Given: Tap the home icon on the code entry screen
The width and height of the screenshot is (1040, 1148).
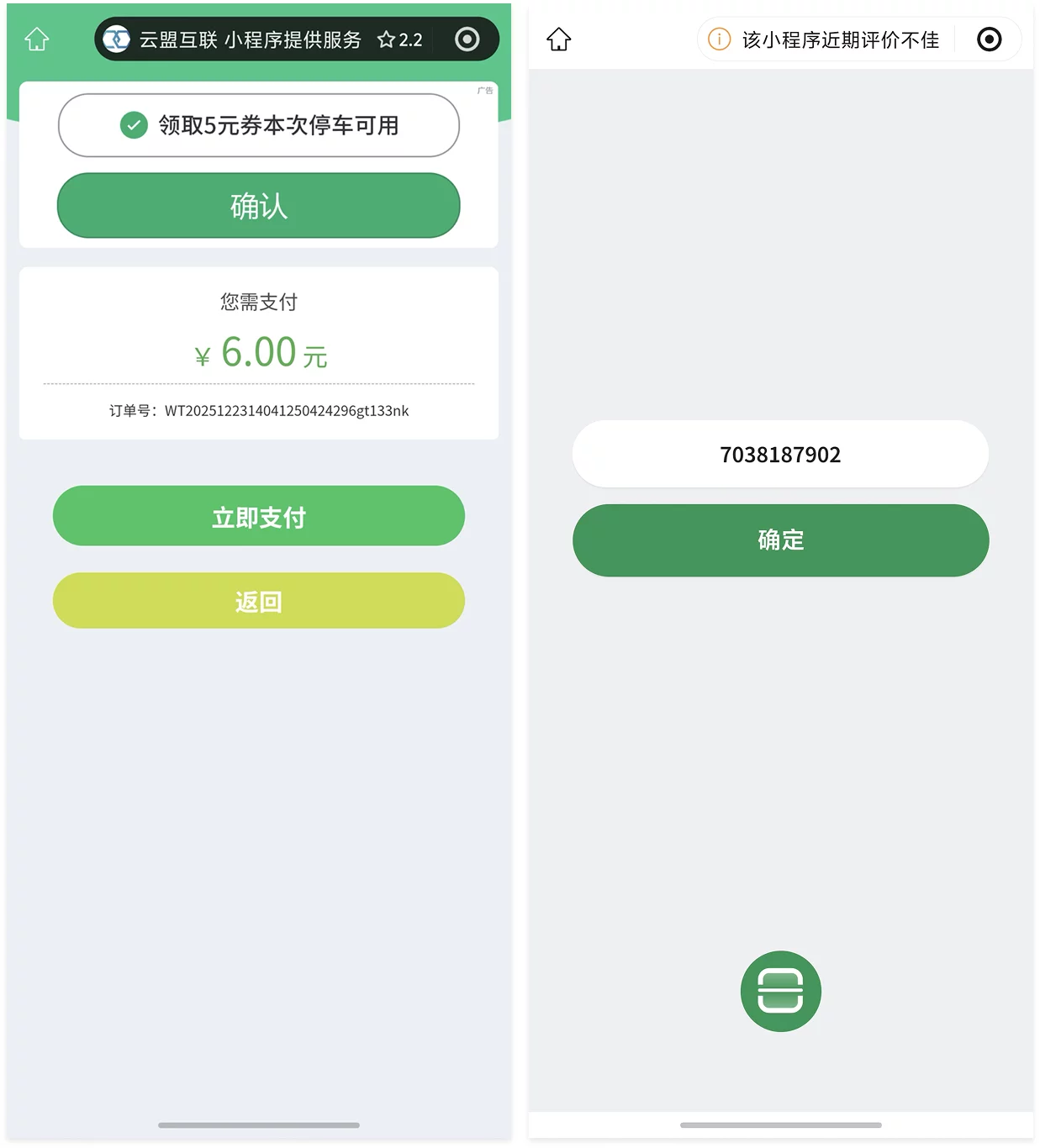Looking at the screenshot, I should tap(559, 39).
